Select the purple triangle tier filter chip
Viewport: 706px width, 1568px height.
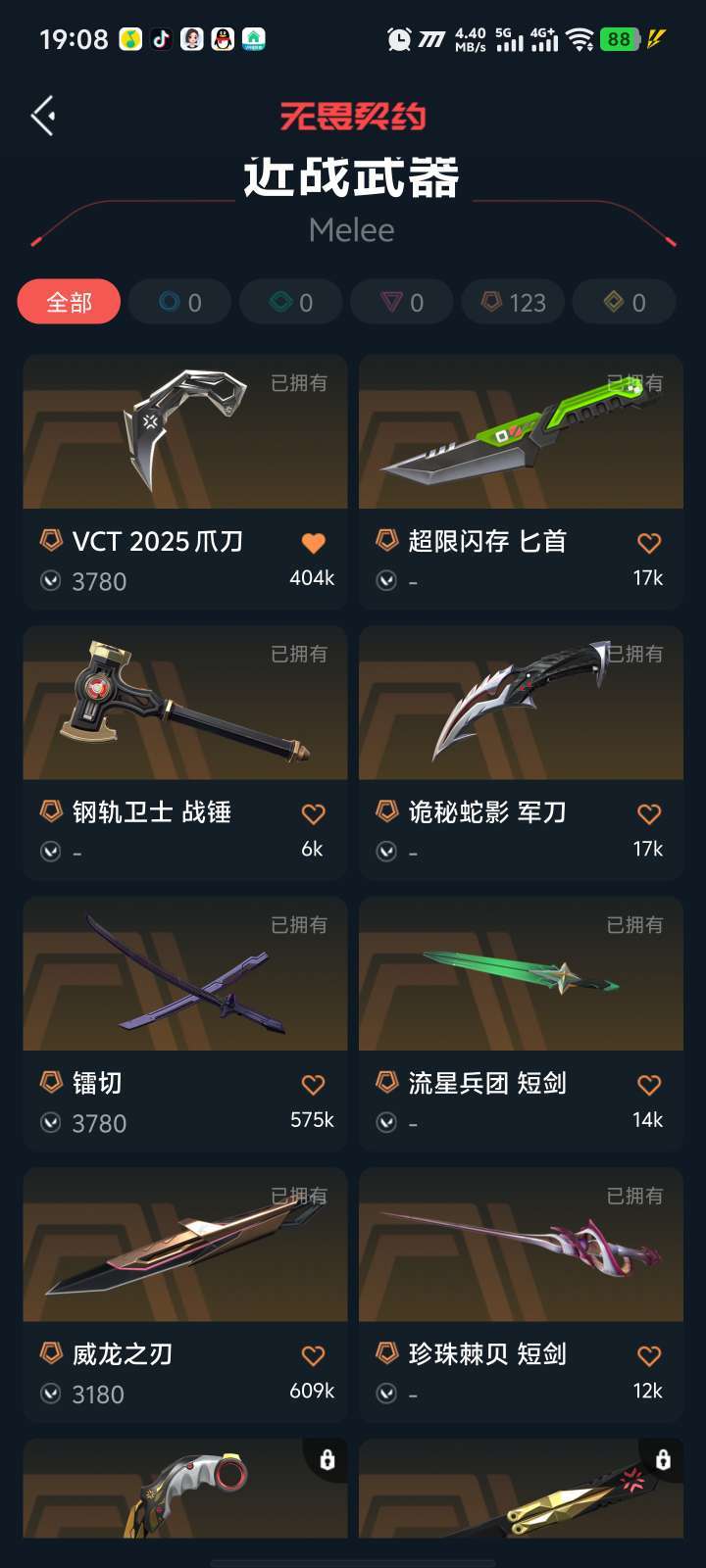[x=402, y=303]
